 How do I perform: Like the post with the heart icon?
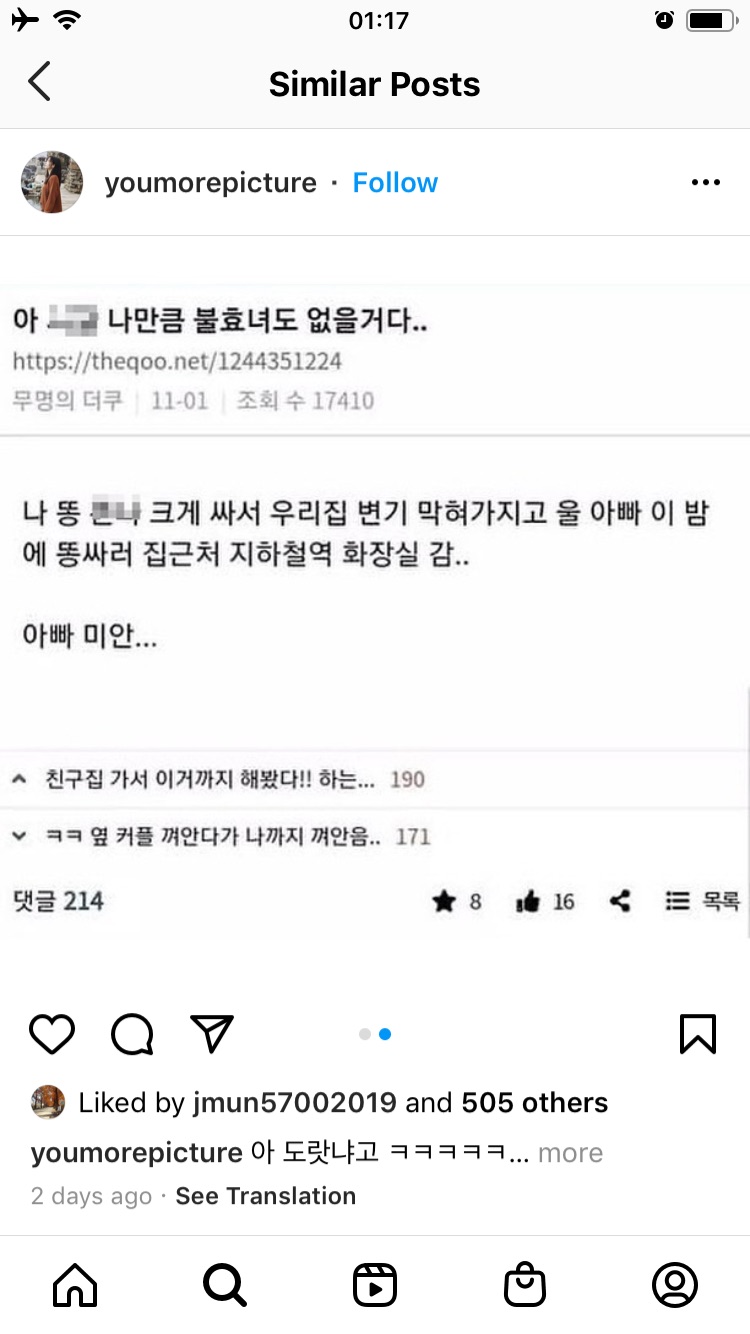click(x=52, y=1034)
